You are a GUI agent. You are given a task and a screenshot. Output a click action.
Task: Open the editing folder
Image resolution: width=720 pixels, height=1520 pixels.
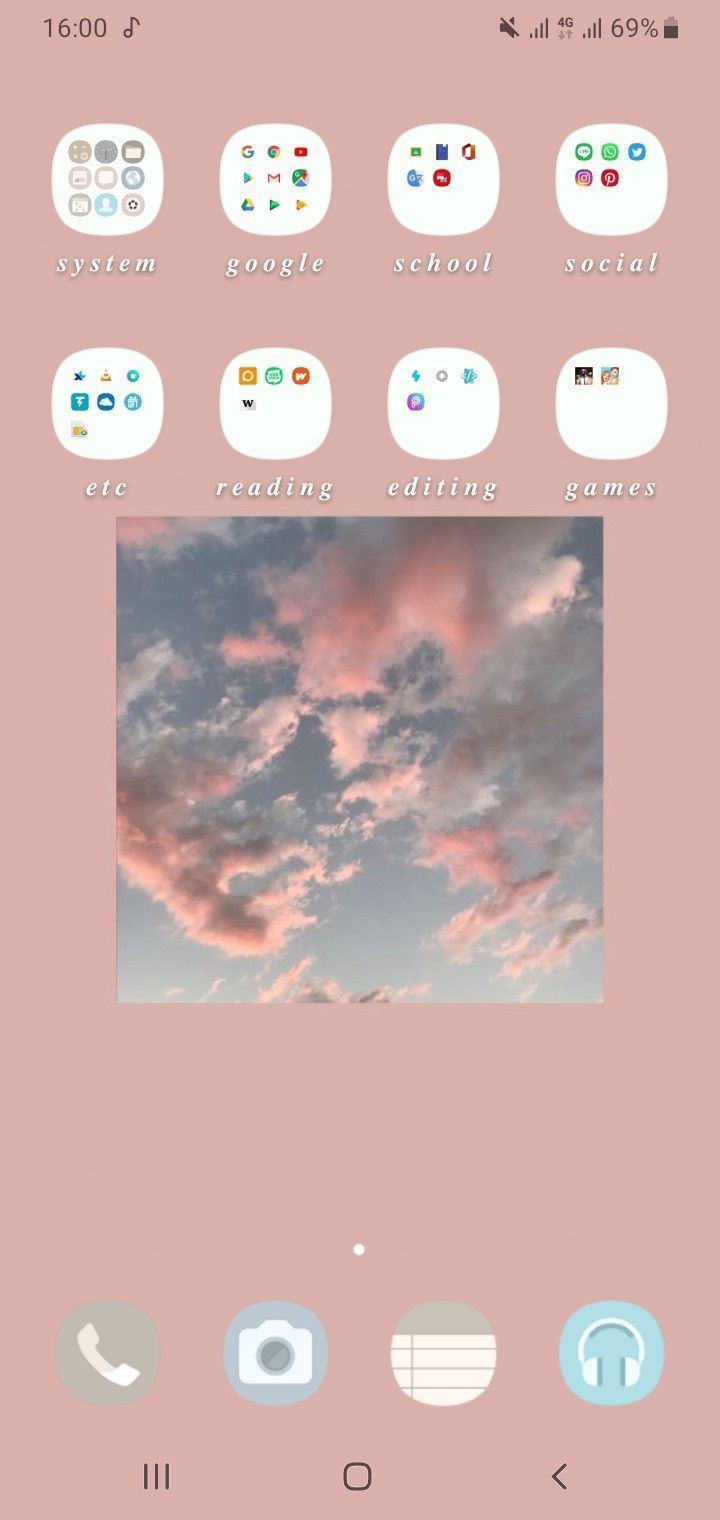coord(443,403)
